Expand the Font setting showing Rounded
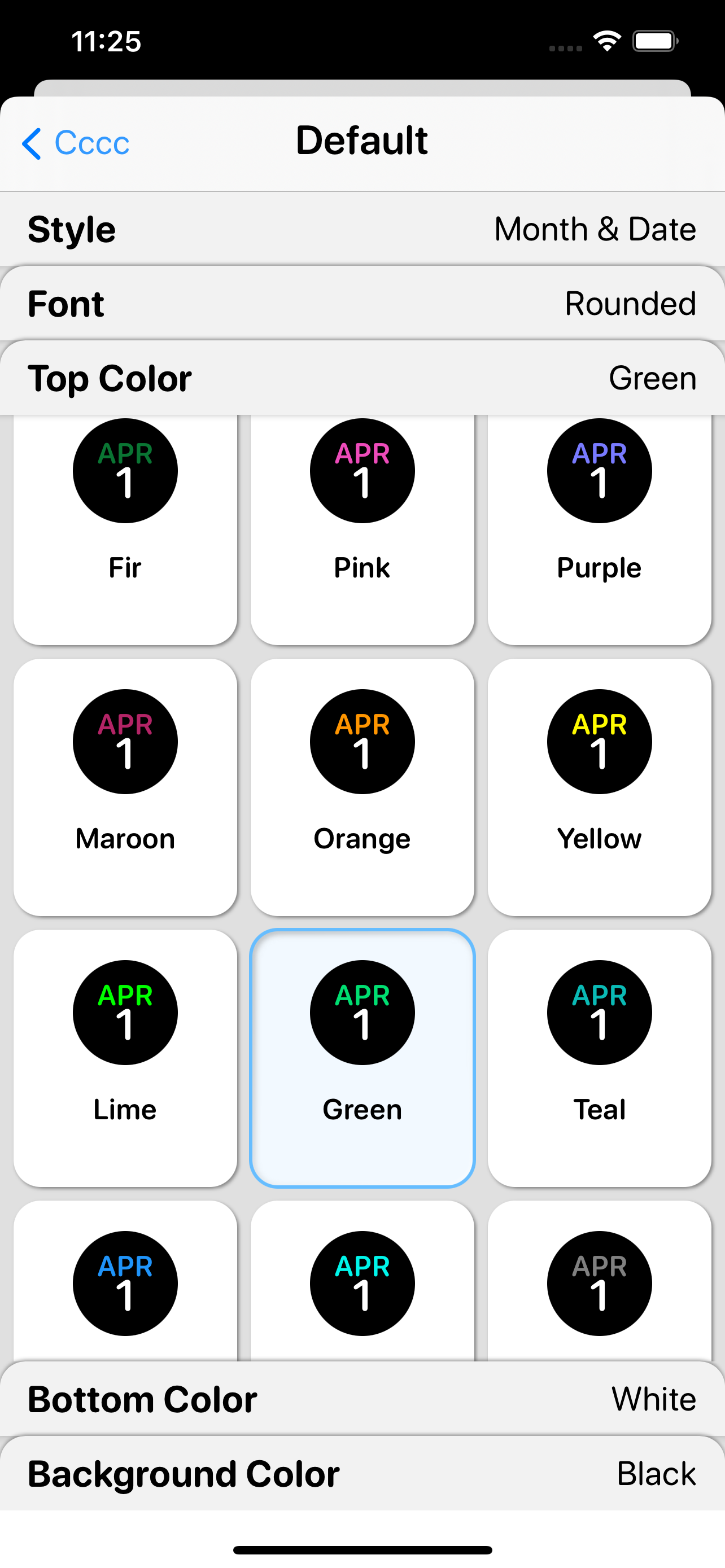 [x=362, y=304]
